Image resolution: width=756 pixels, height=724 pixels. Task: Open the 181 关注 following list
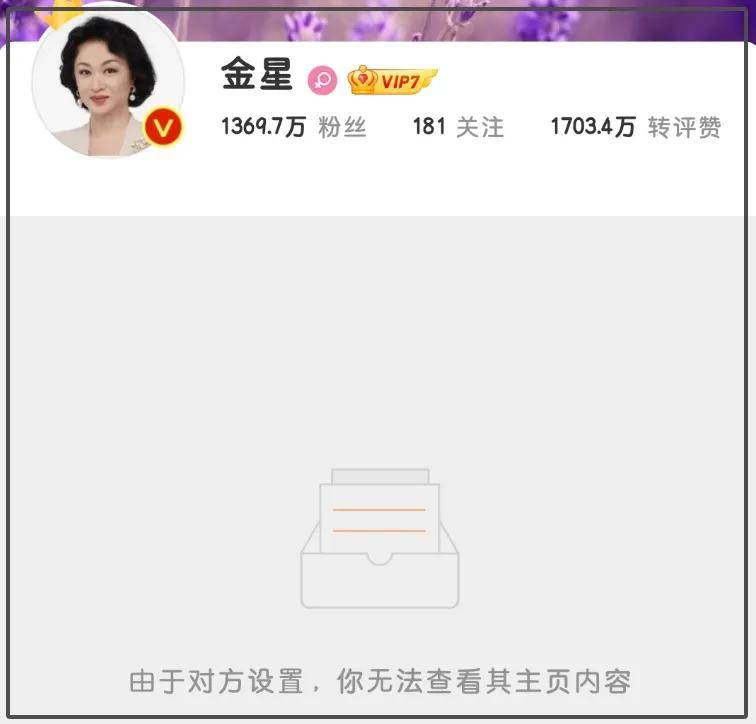458,127
